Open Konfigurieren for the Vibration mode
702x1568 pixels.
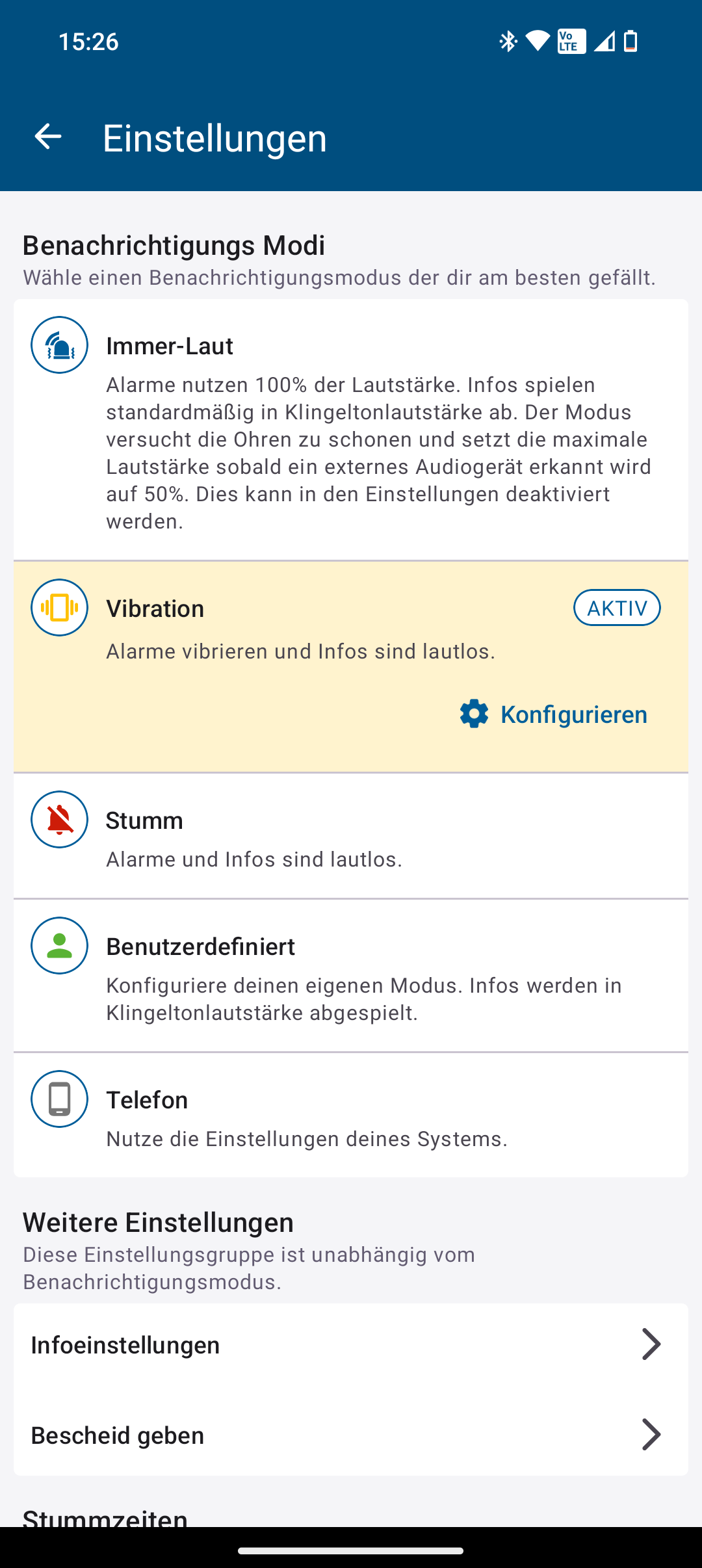pos(554,714)
